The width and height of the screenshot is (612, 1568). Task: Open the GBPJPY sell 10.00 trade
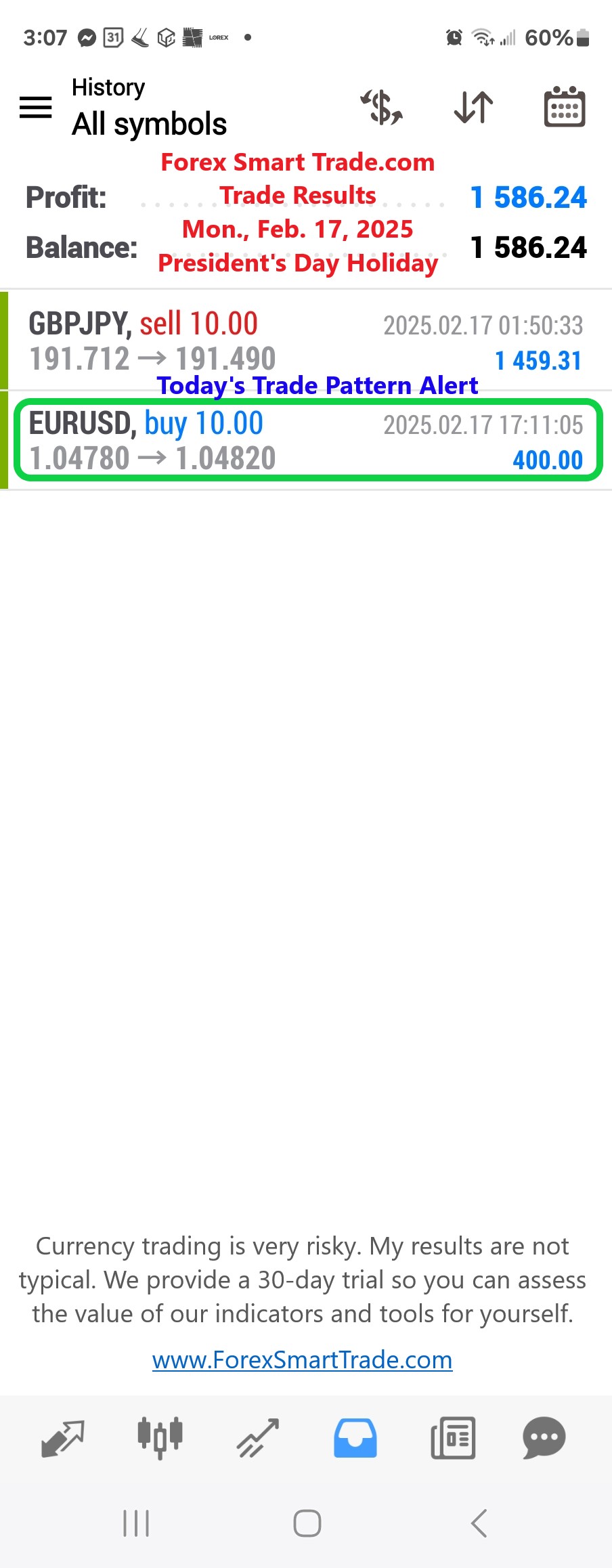(305, 341)
